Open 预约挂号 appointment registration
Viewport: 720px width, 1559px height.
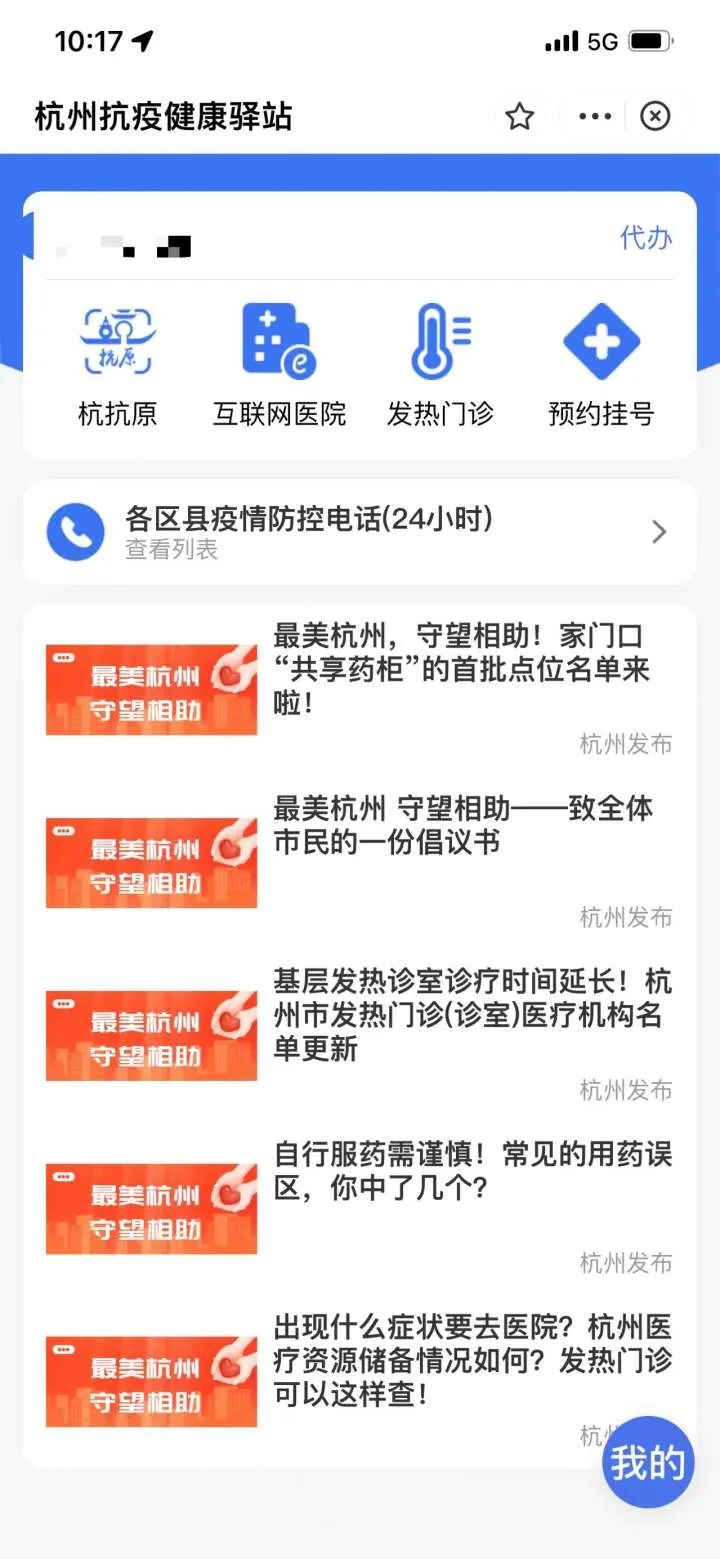[x=601, y=366]
